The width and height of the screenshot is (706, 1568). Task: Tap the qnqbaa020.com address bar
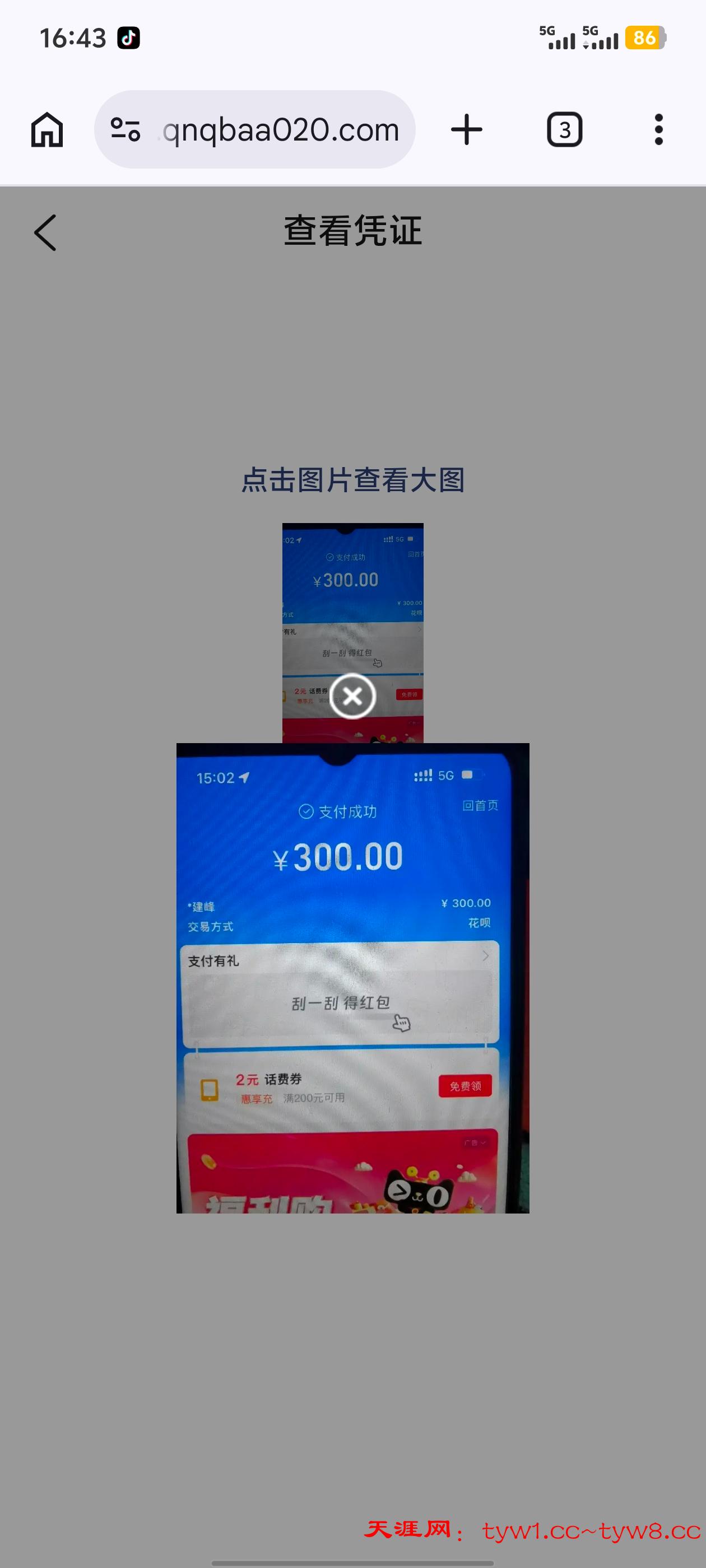pos(280,130)
